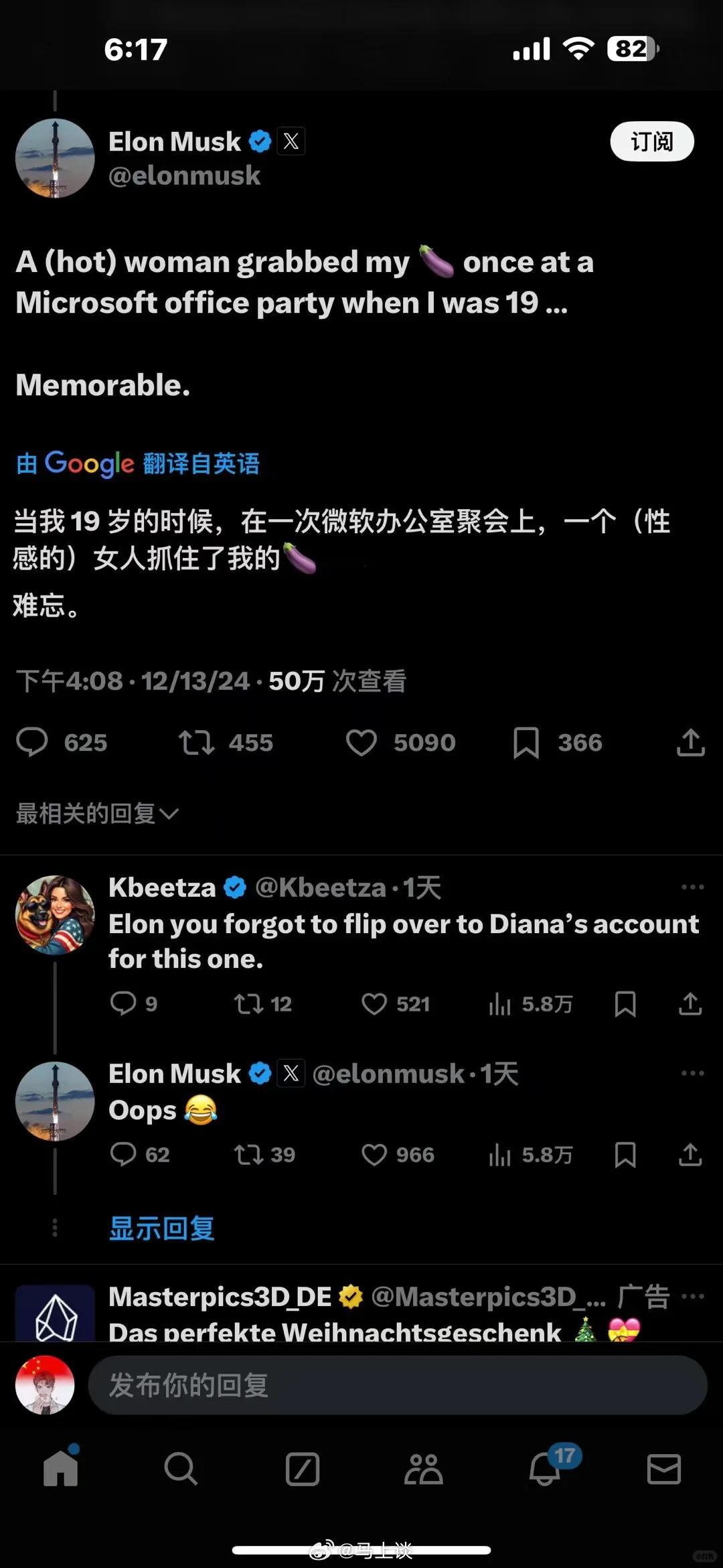Screen dimensions: 723x1568
Task: Tap the retweet icon showing 455
Action: tap(196, 742)
